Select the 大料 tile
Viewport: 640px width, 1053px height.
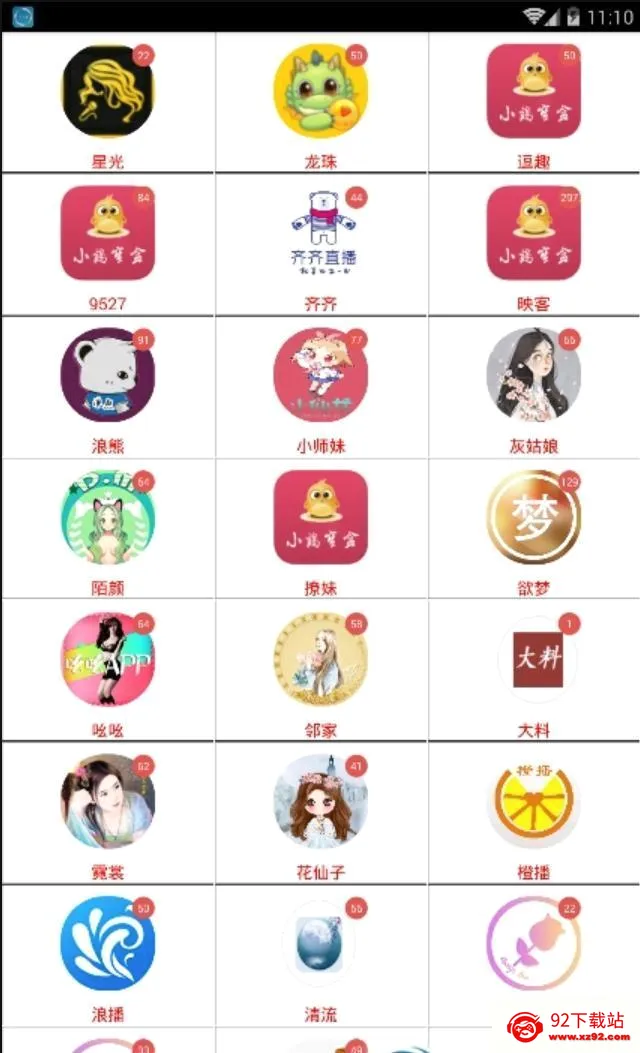[534, 670]
